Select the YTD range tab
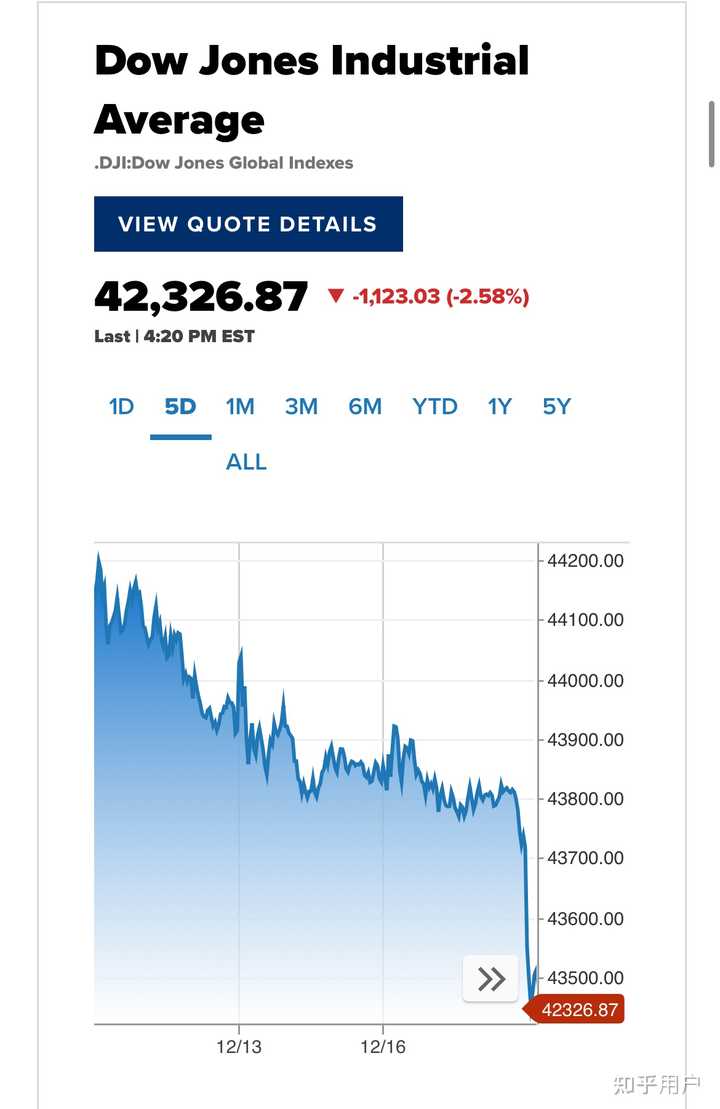 point(435,407)
